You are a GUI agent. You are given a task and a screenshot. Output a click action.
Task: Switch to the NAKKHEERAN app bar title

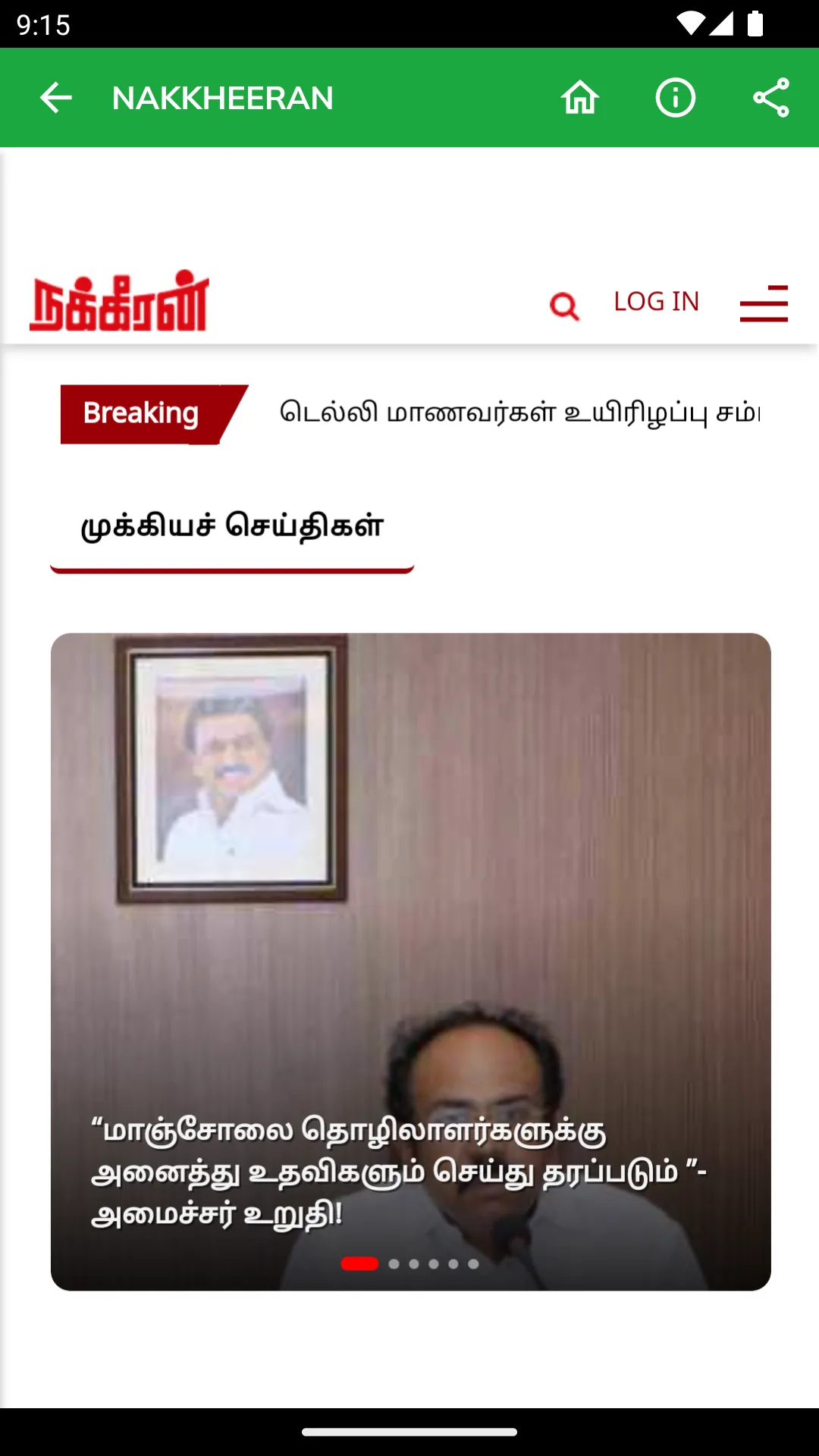(222, 97)
